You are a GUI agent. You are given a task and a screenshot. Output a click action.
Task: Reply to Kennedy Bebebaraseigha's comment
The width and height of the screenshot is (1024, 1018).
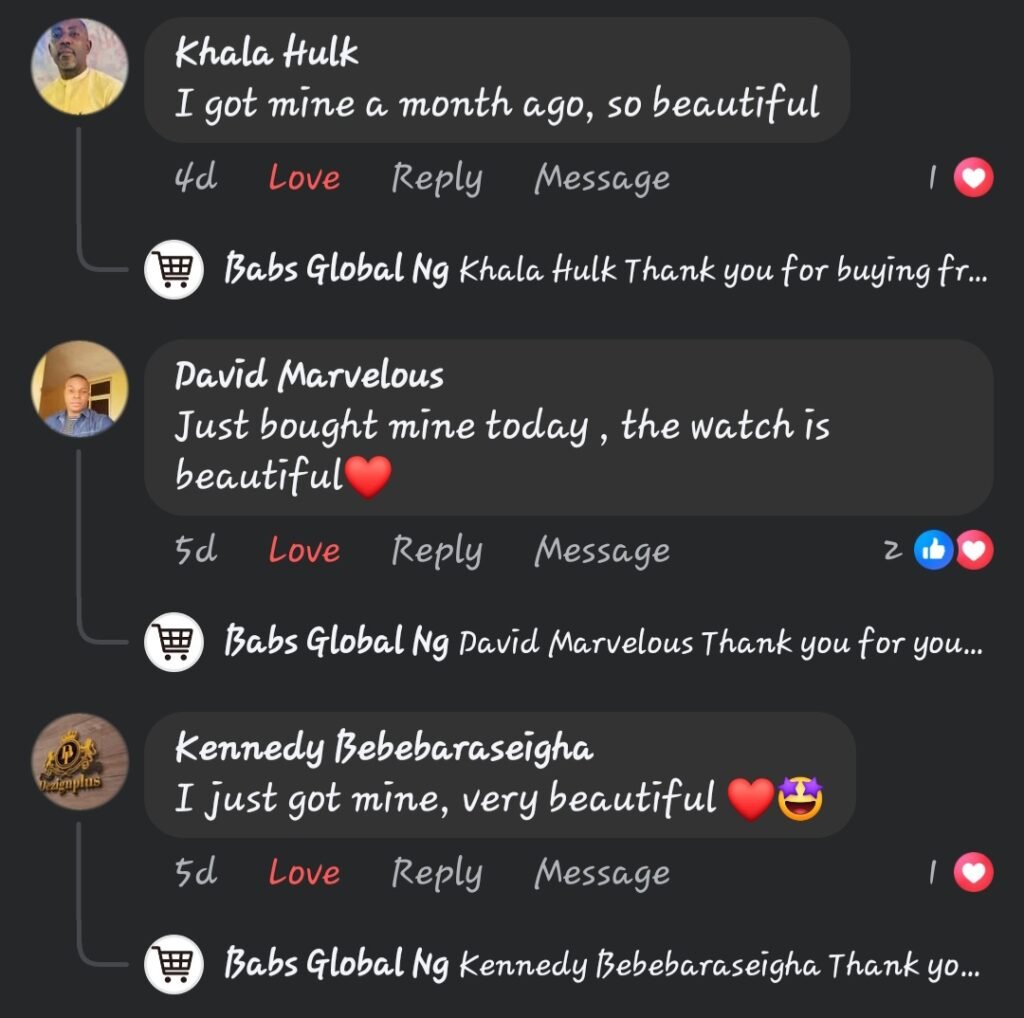(x=436, y=873)
